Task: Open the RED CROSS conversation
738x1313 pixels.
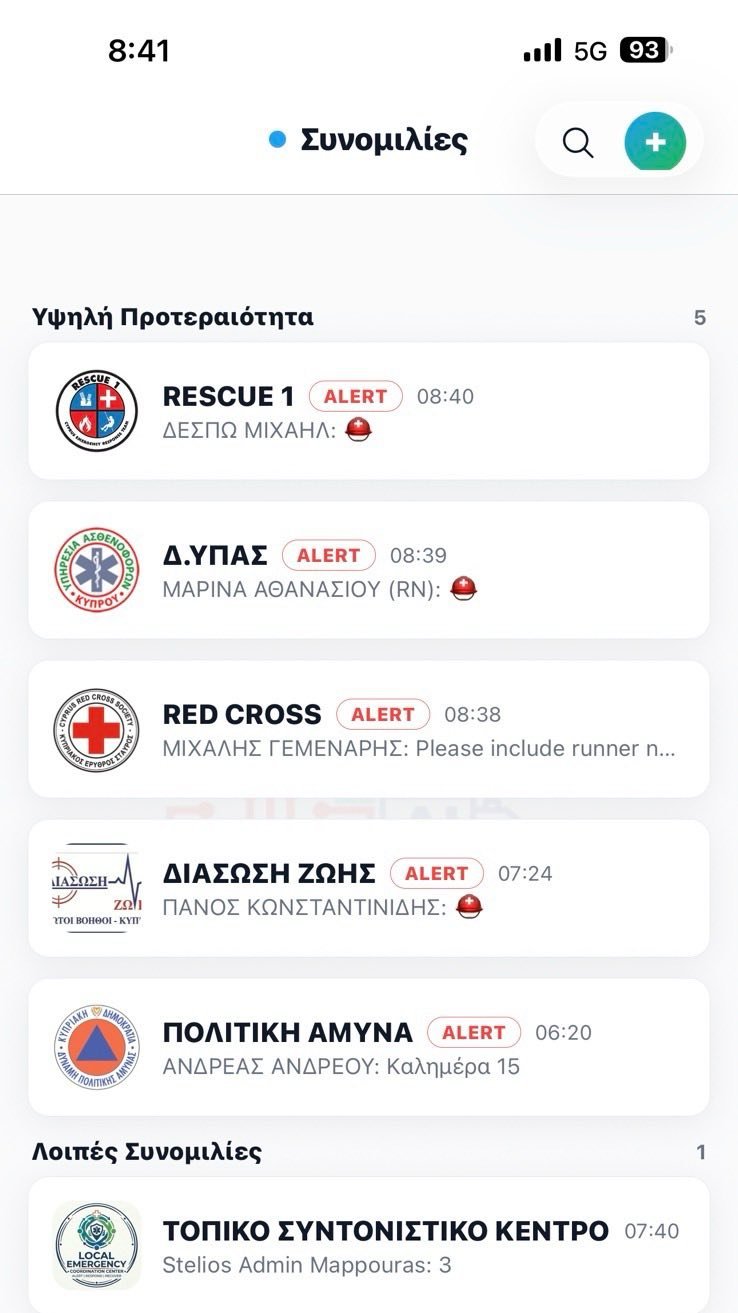Action: 368,729
